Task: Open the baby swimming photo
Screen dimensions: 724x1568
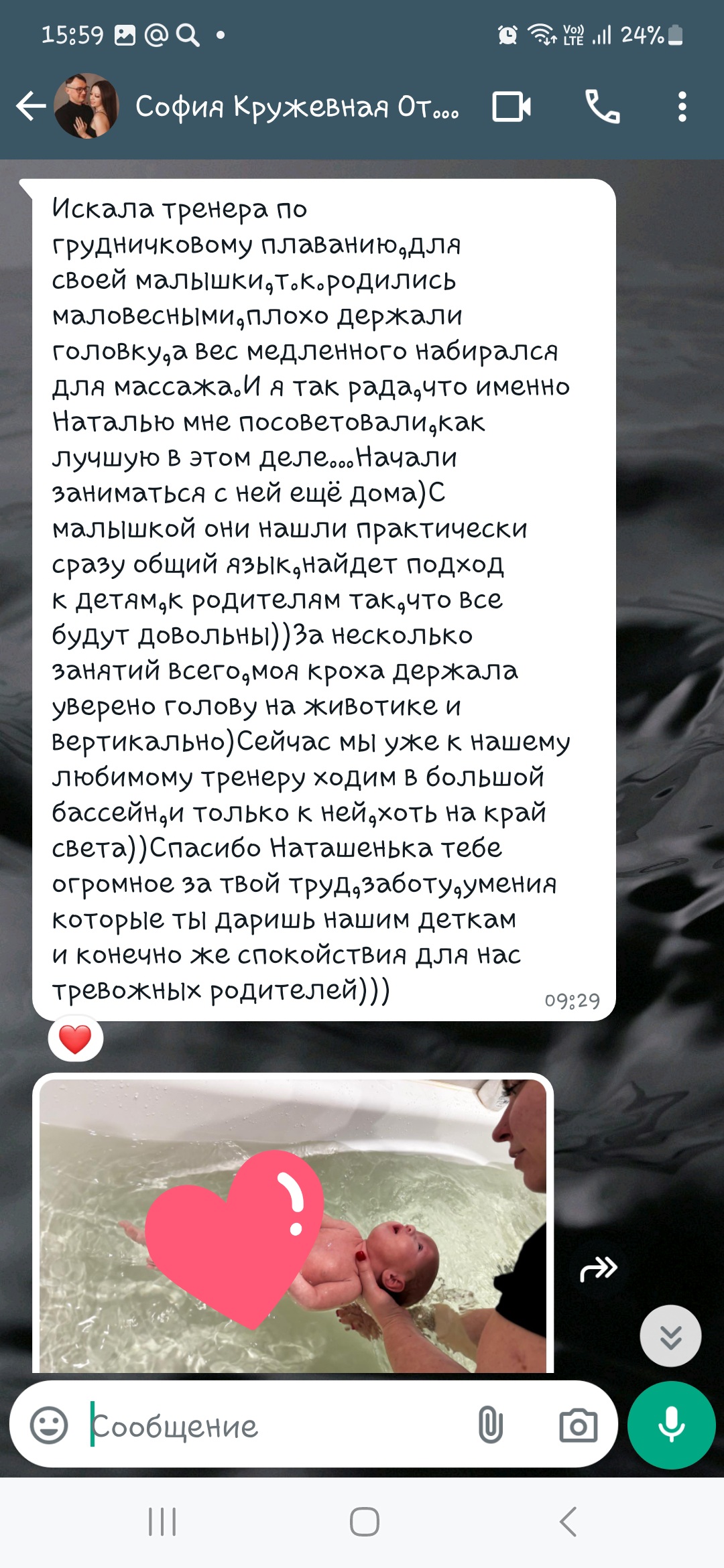Action: [293, 1225]
